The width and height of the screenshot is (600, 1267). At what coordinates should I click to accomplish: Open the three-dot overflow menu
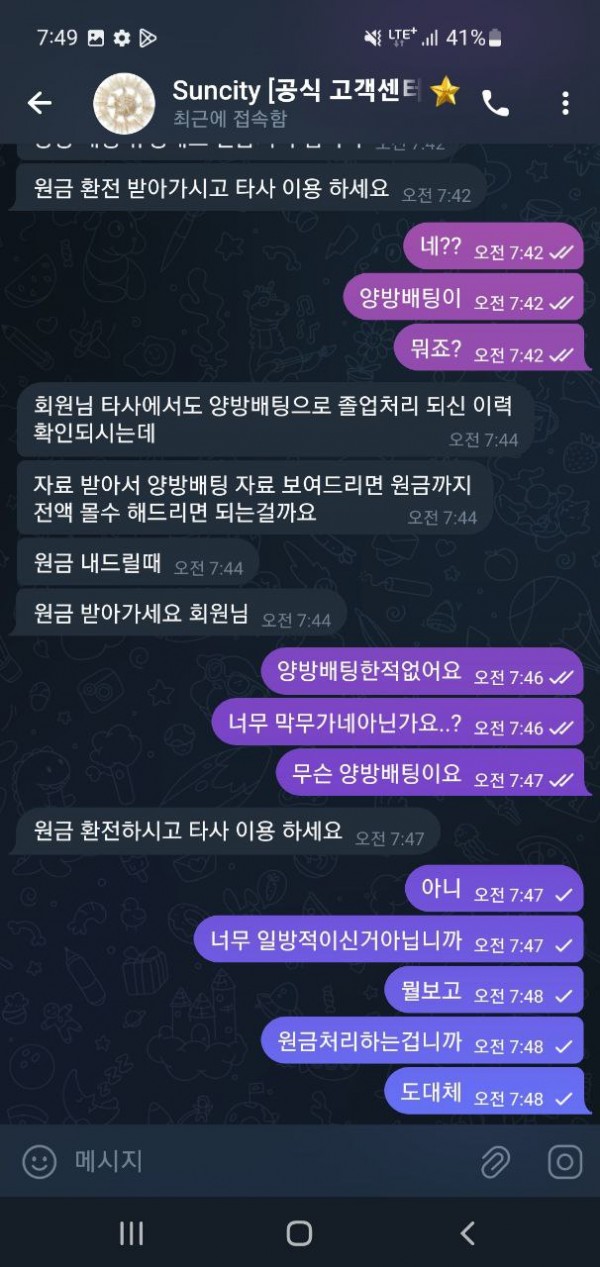pos(565,102)
